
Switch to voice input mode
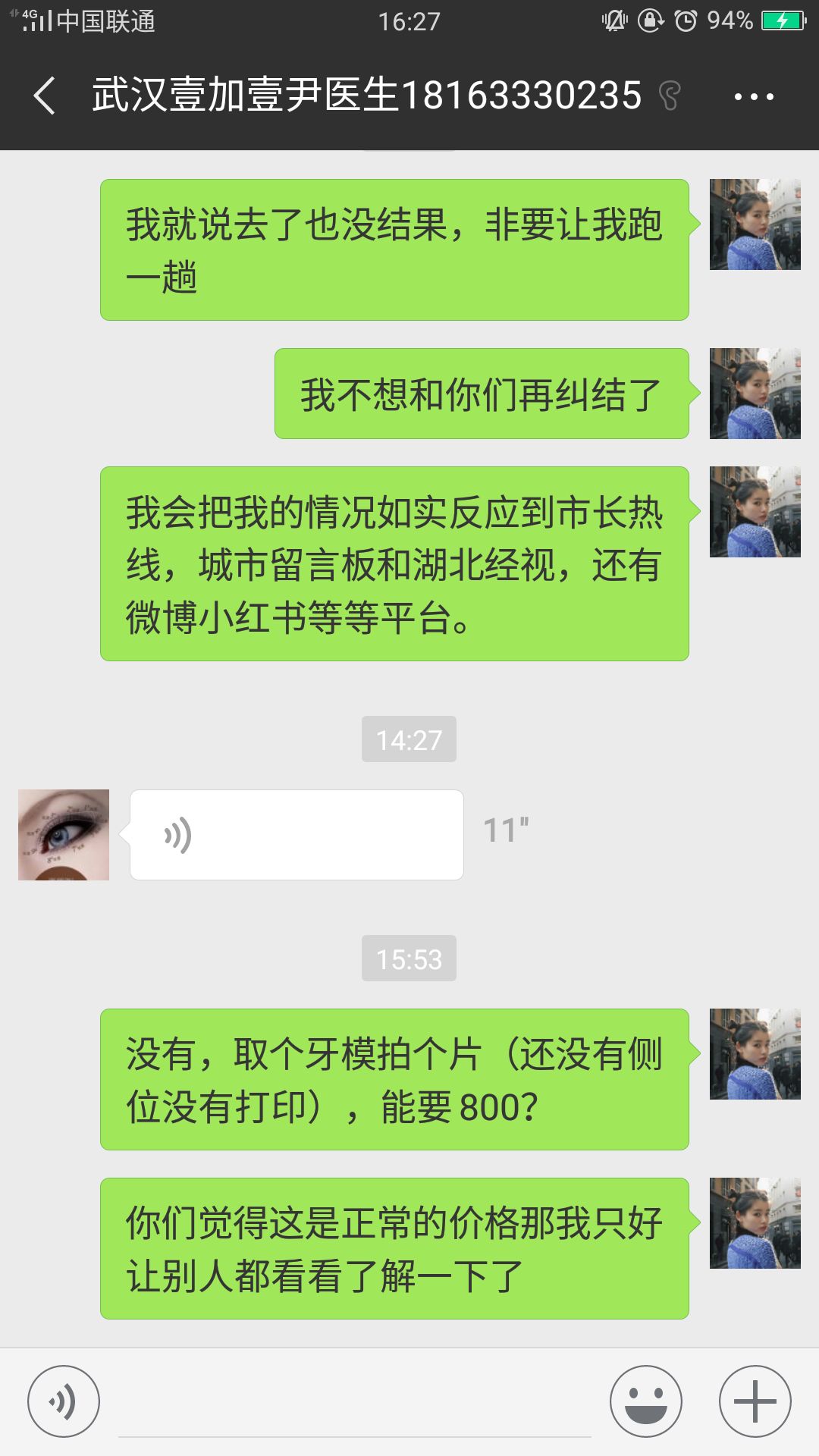(x=64, y=1401)
